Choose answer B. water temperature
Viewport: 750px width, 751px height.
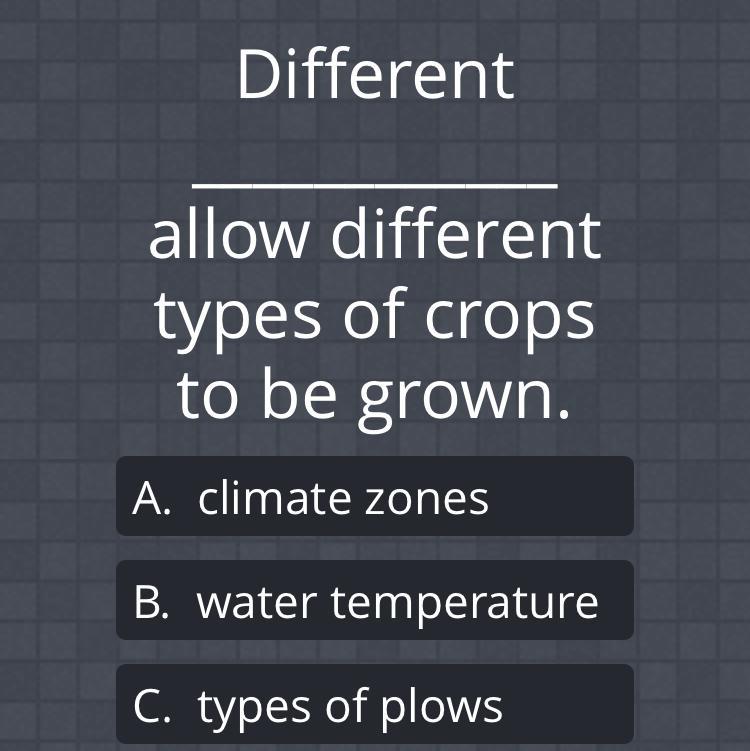pos(375,601)
